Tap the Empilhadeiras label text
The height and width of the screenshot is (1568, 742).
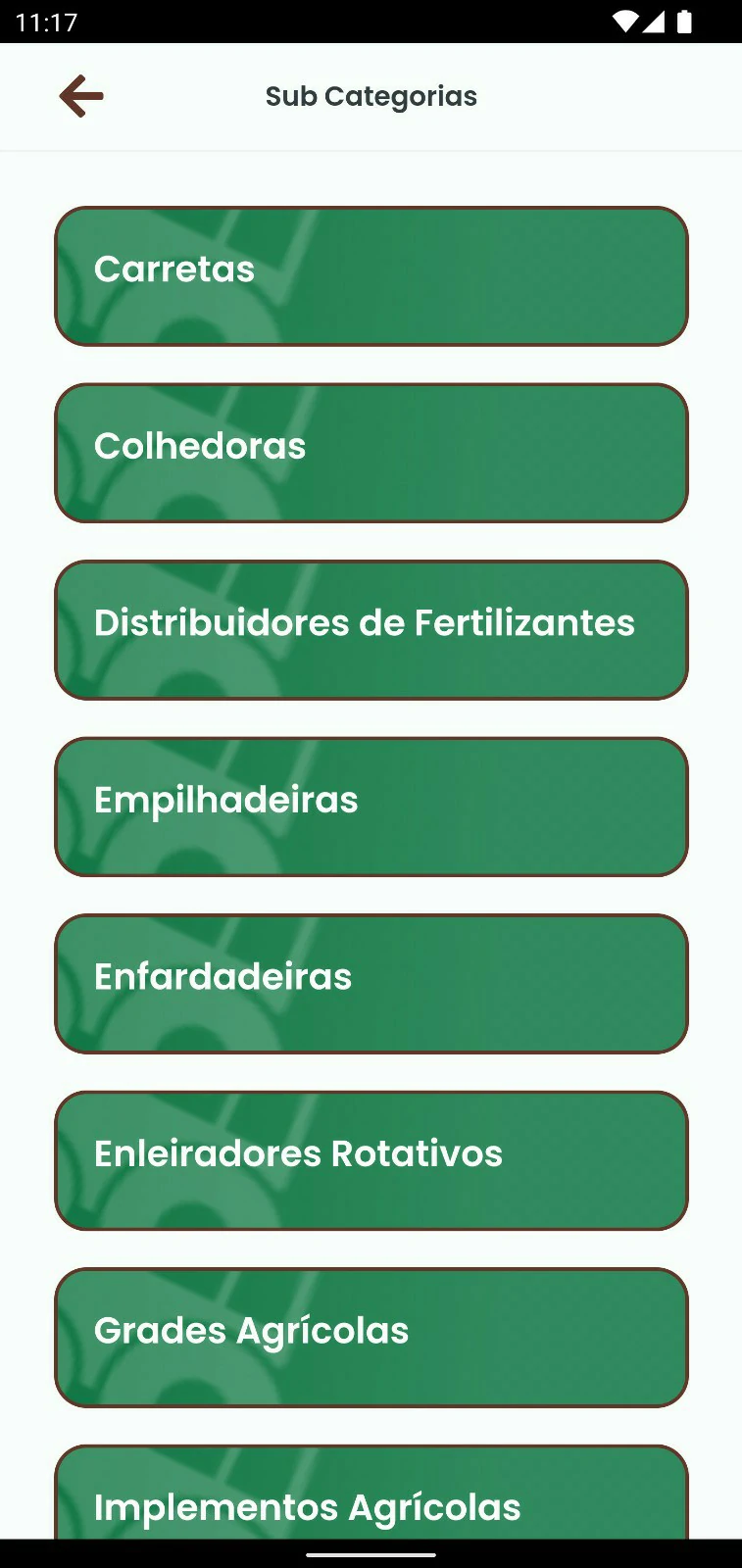pos(226,800)
